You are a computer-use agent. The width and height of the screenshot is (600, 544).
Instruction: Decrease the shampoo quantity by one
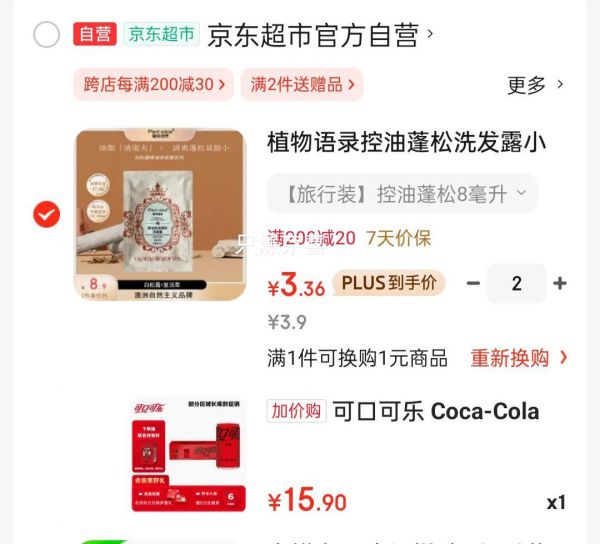[473, 284]
